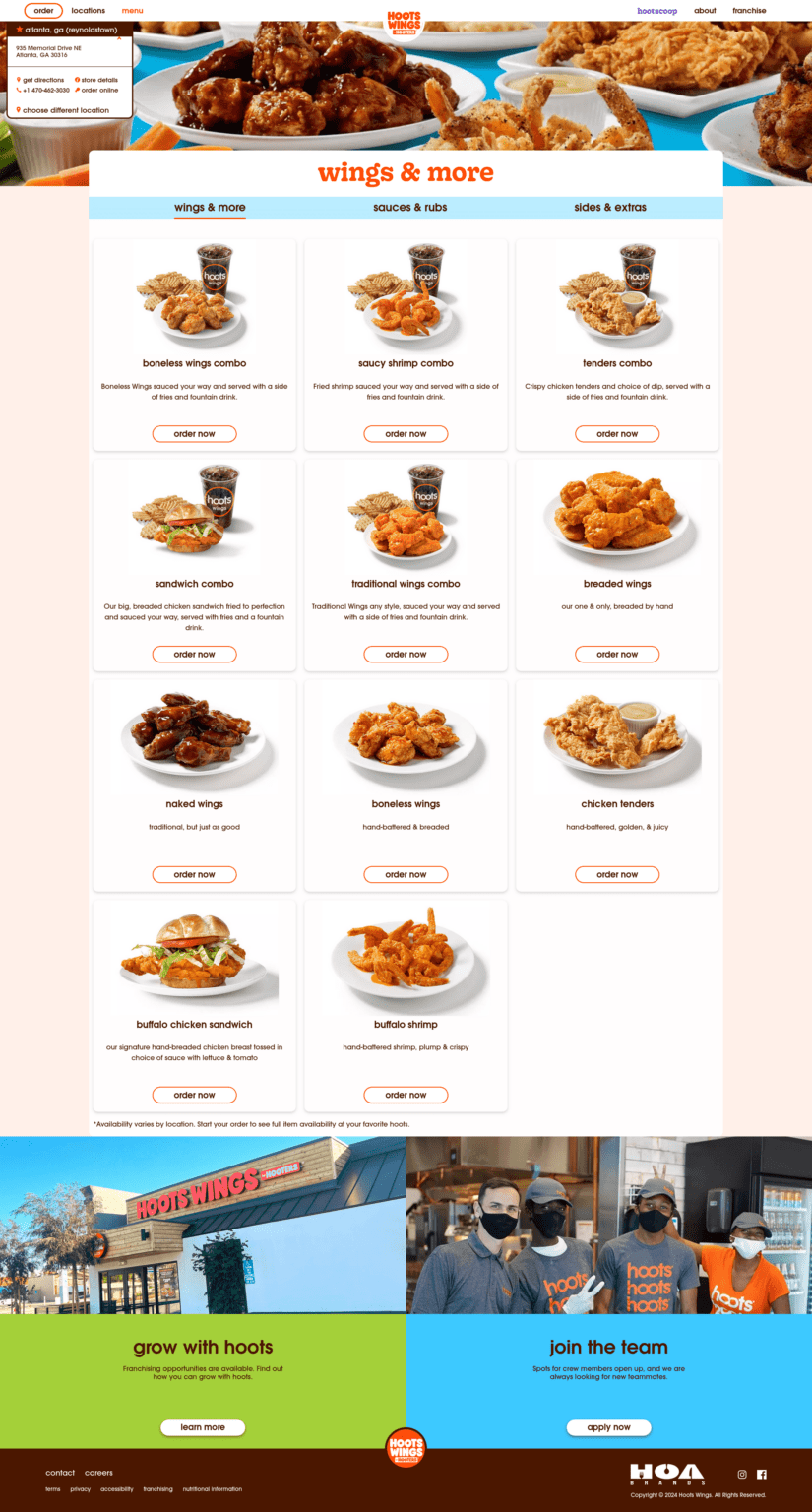Tap the order button in header

(43, 11)
